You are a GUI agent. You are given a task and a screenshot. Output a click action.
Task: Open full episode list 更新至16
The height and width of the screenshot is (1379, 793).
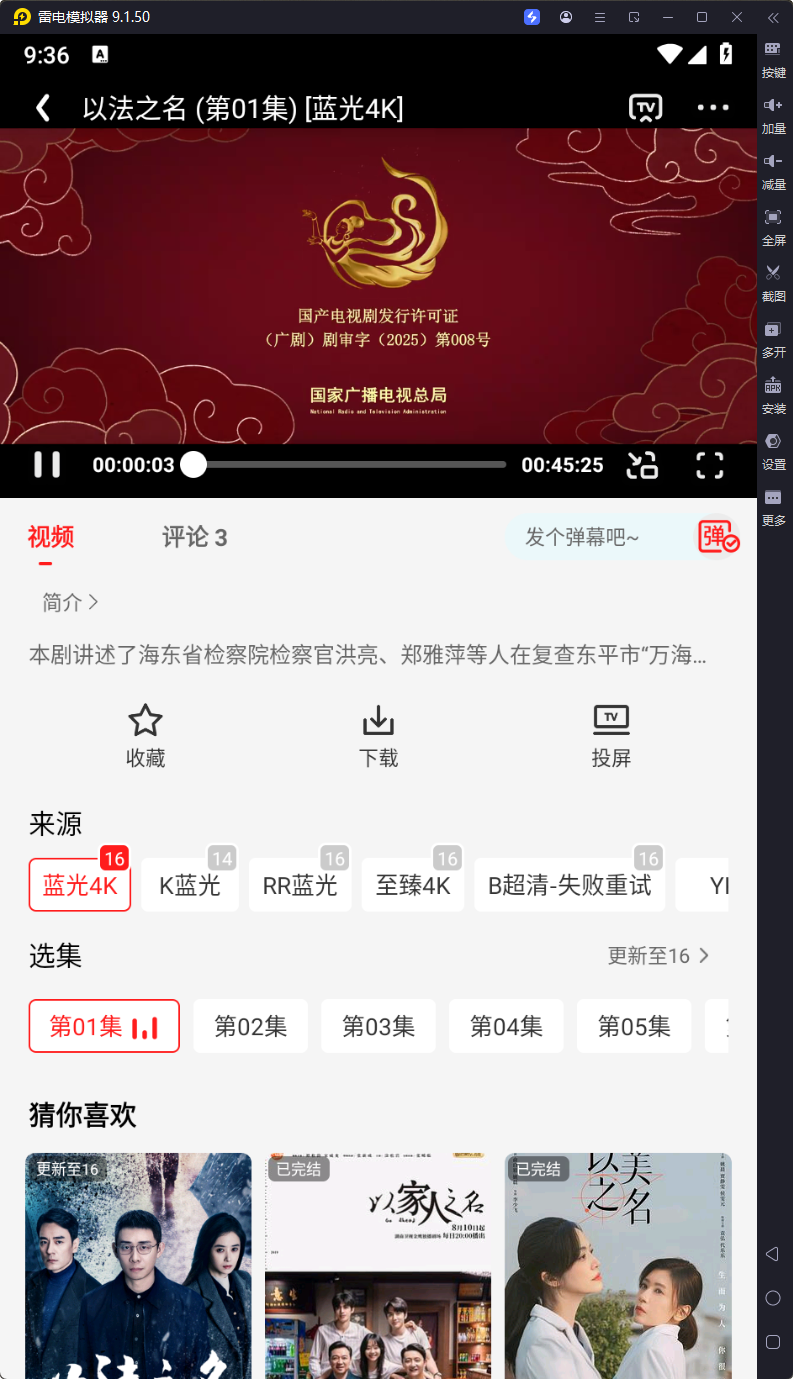point(658,956)
